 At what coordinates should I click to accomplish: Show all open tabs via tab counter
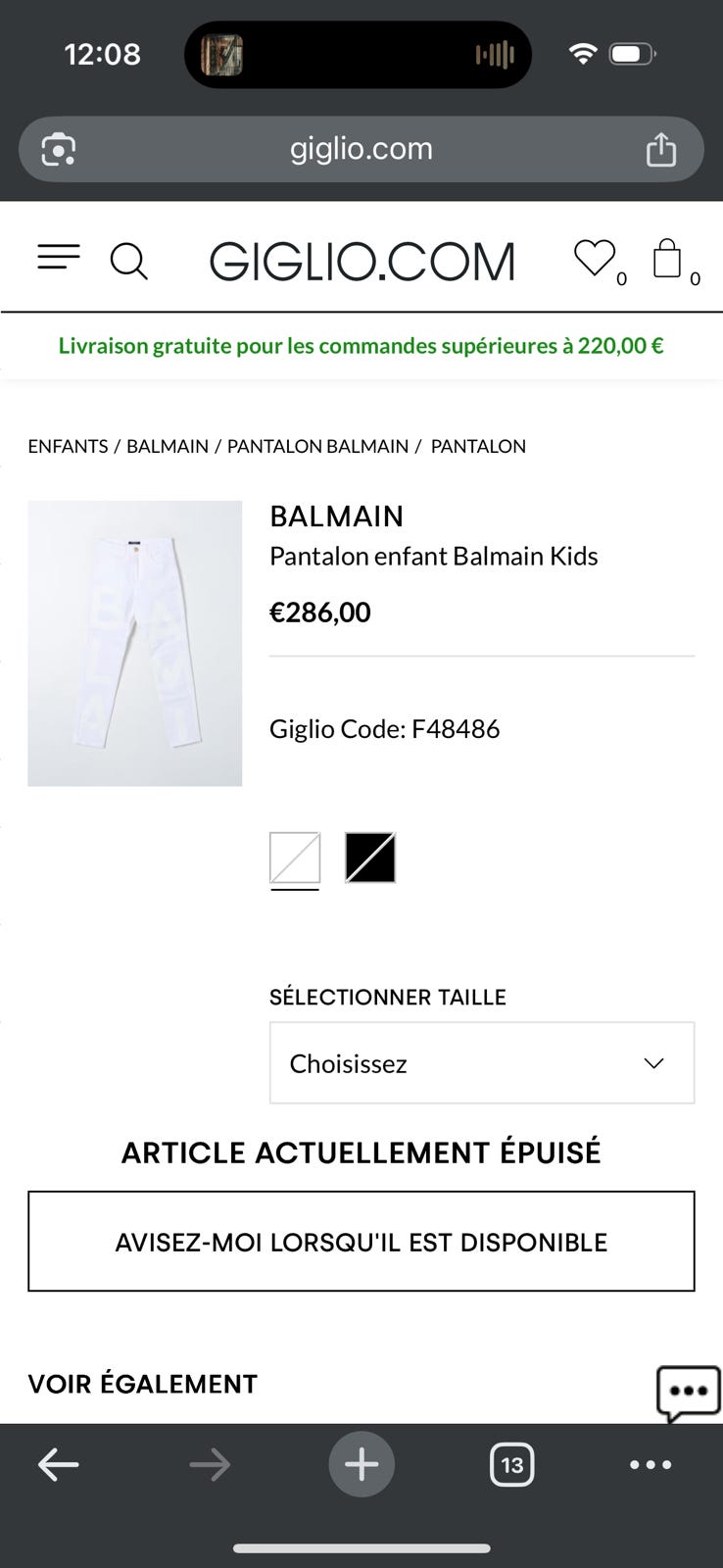coord(511,1464)
